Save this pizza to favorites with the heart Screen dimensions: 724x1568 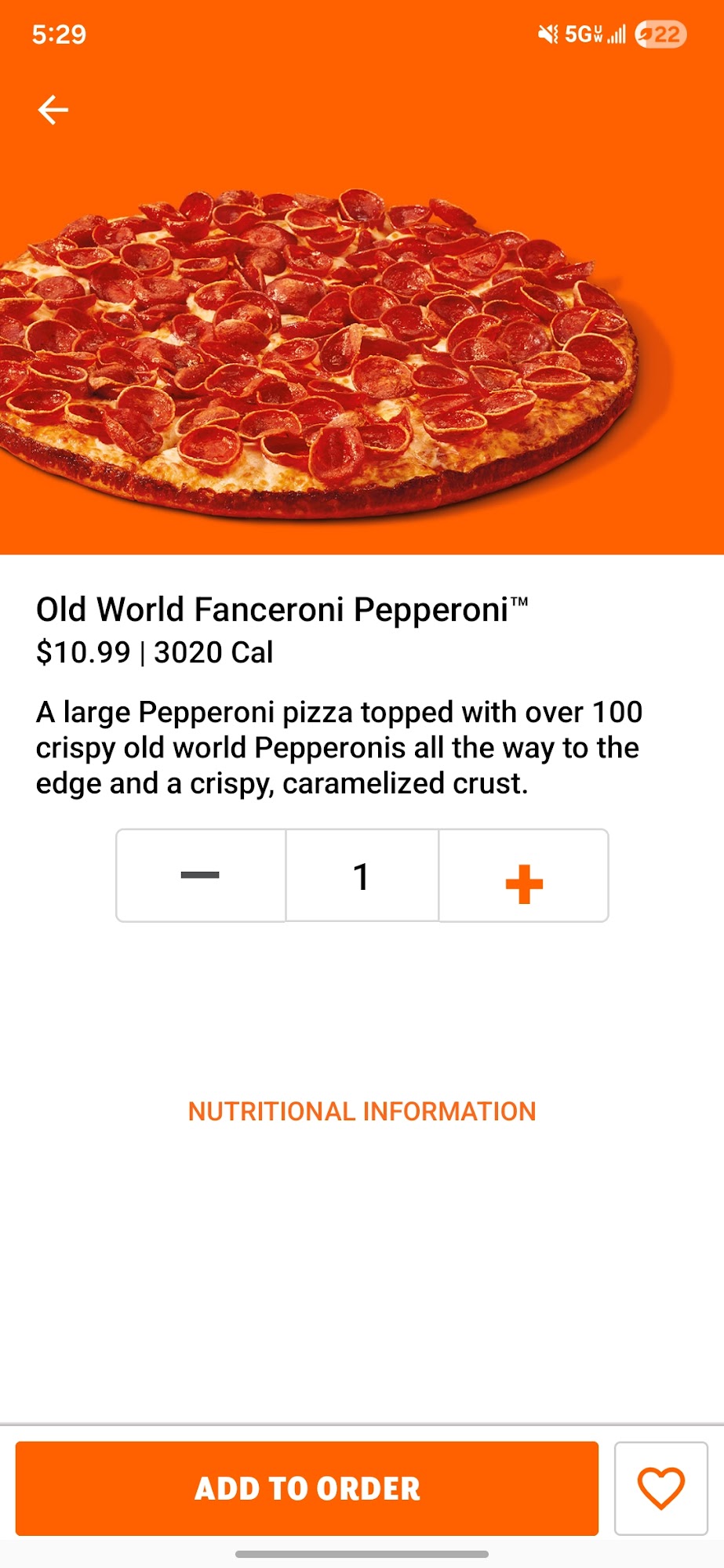click(660, 1488)
